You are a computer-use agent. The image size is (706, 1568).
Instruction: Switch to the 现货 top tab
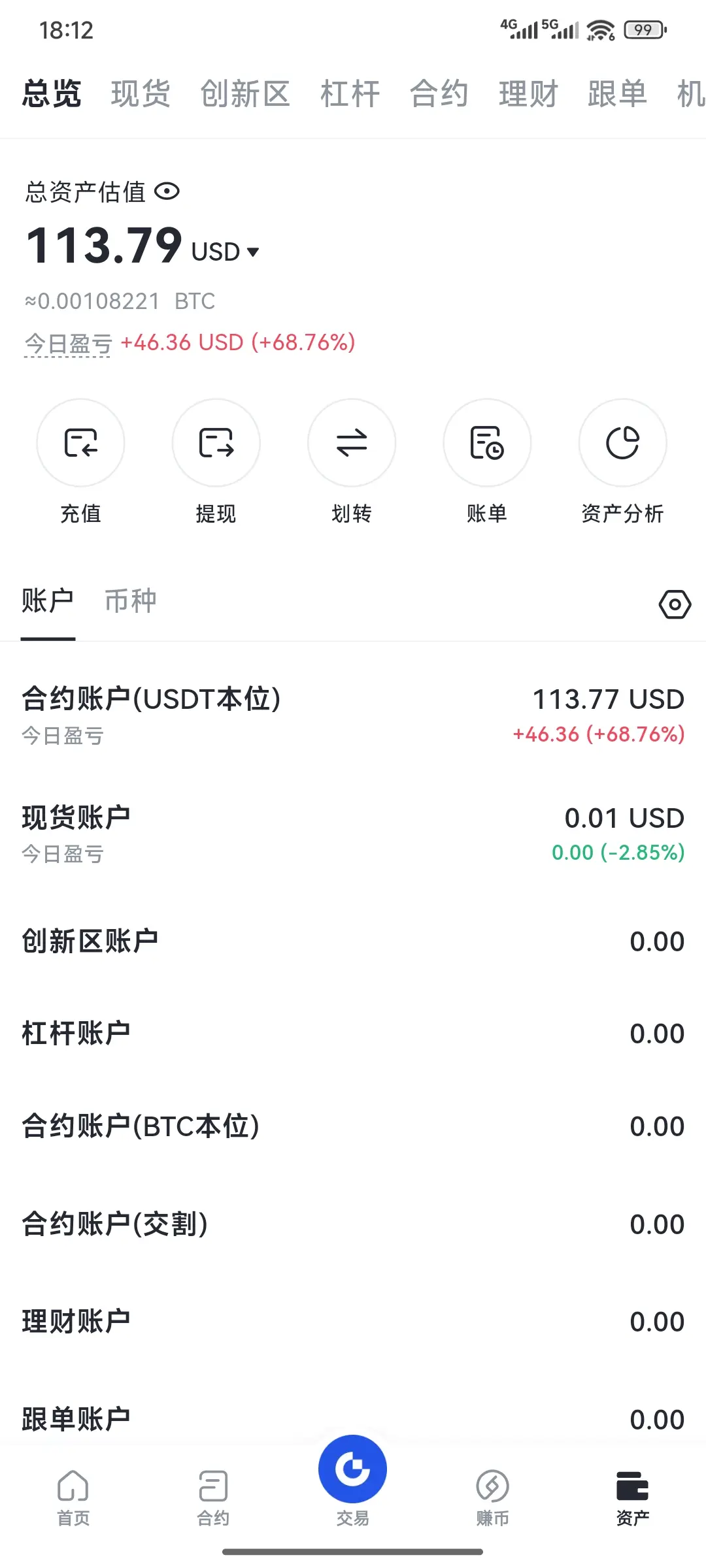[x=141, y=93]
